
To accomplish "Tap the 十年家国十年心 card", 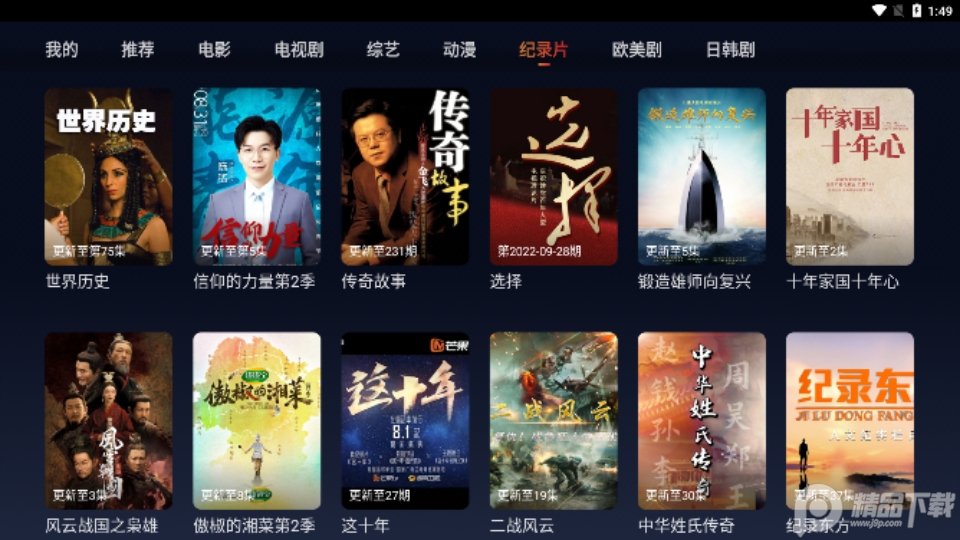I will tap(850, 177).
